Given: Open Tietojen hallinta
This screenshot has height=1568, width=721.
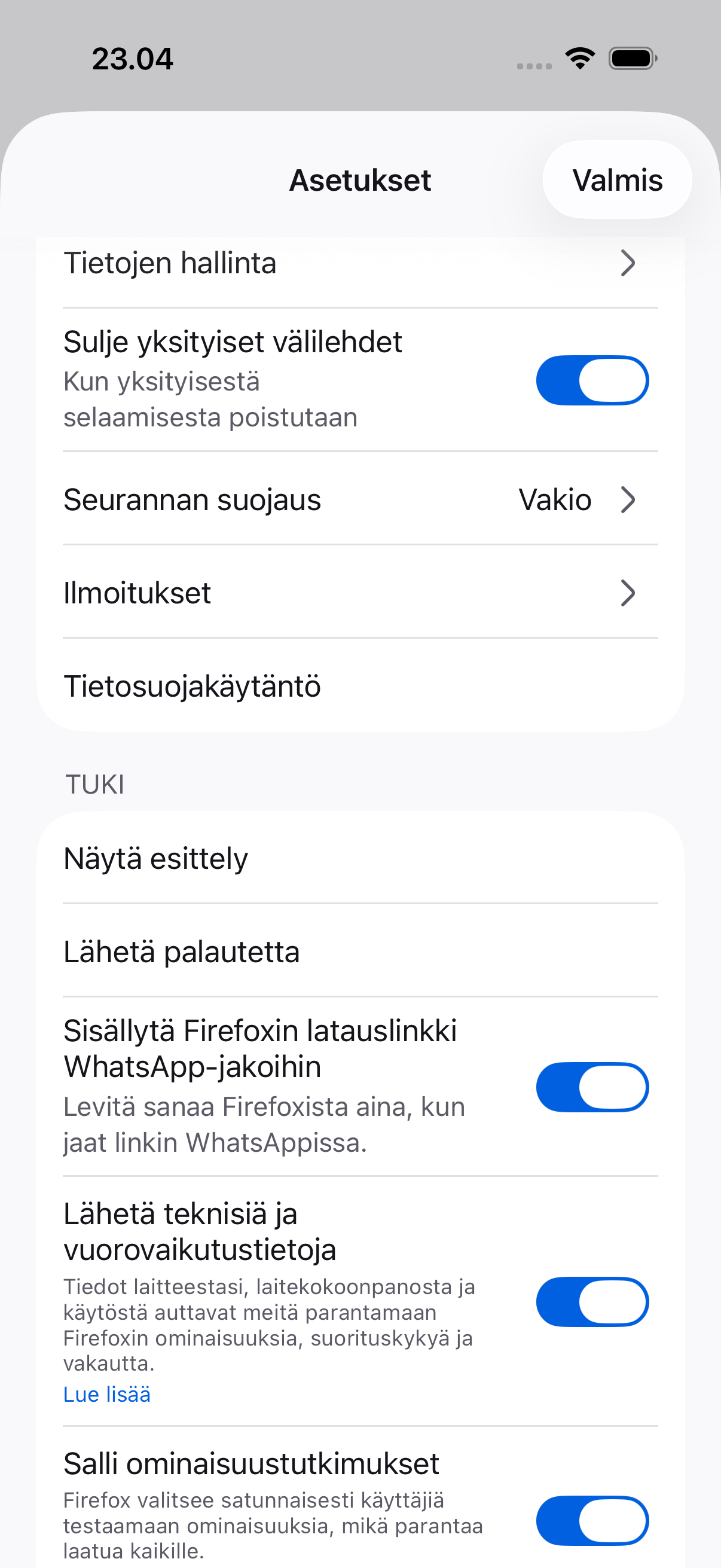Looking at the screenshot, I should coord(360,264).
